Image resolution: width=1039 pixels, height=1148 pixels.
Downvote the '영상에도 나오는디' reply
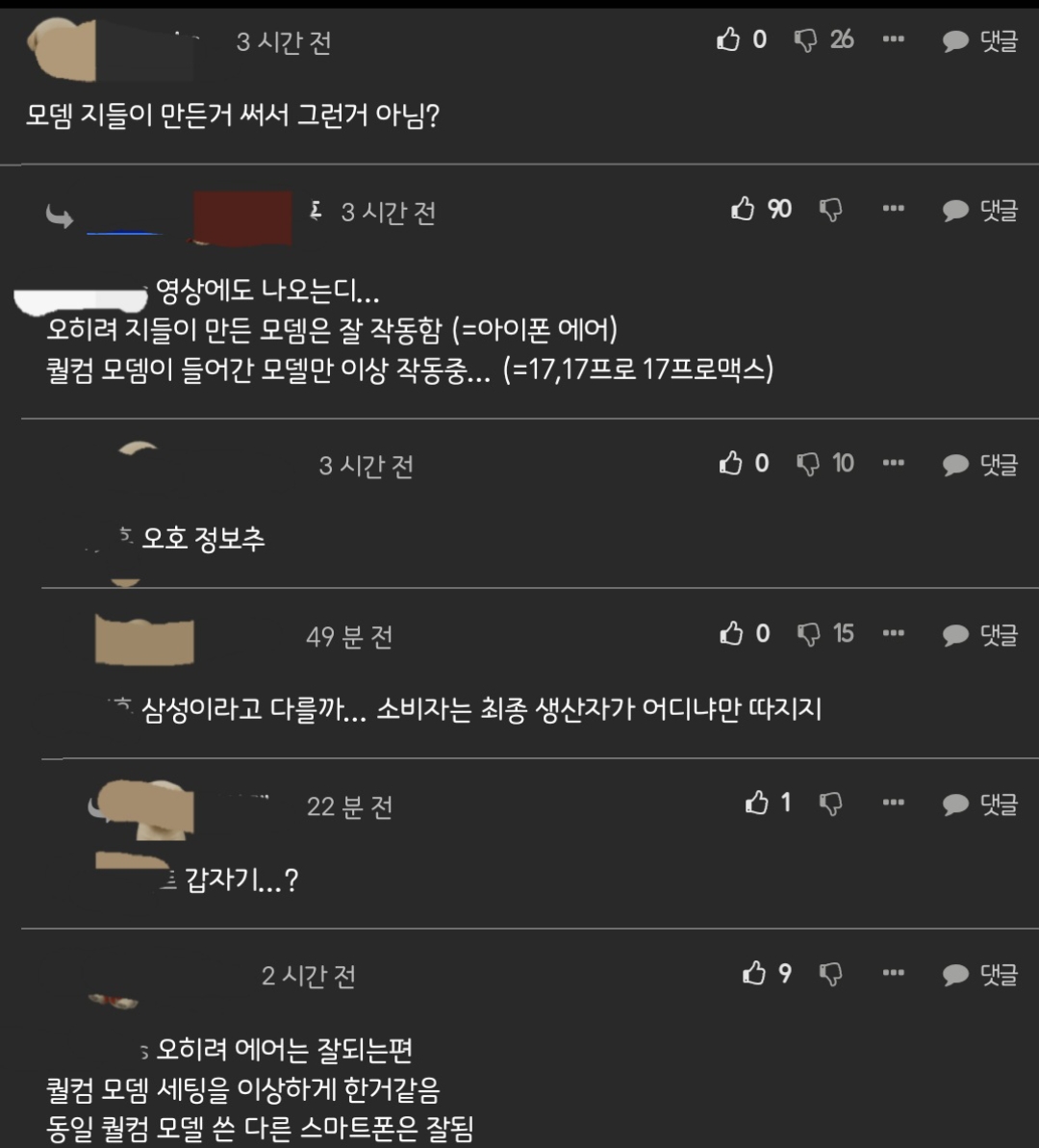pyautogui.click(x=830, y=210)
